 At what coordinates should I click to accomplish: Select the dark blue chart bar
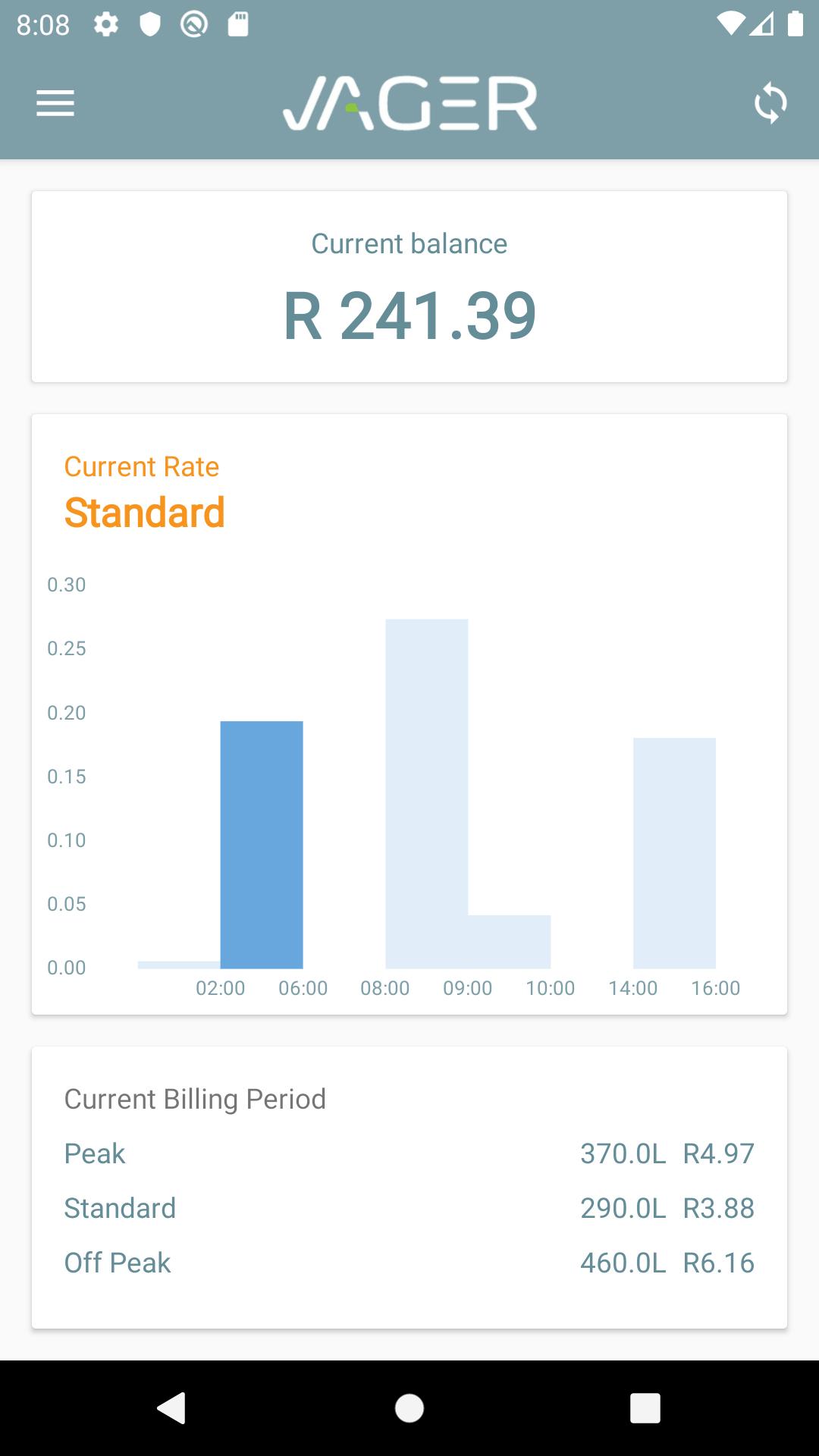[x=262, y=845]
